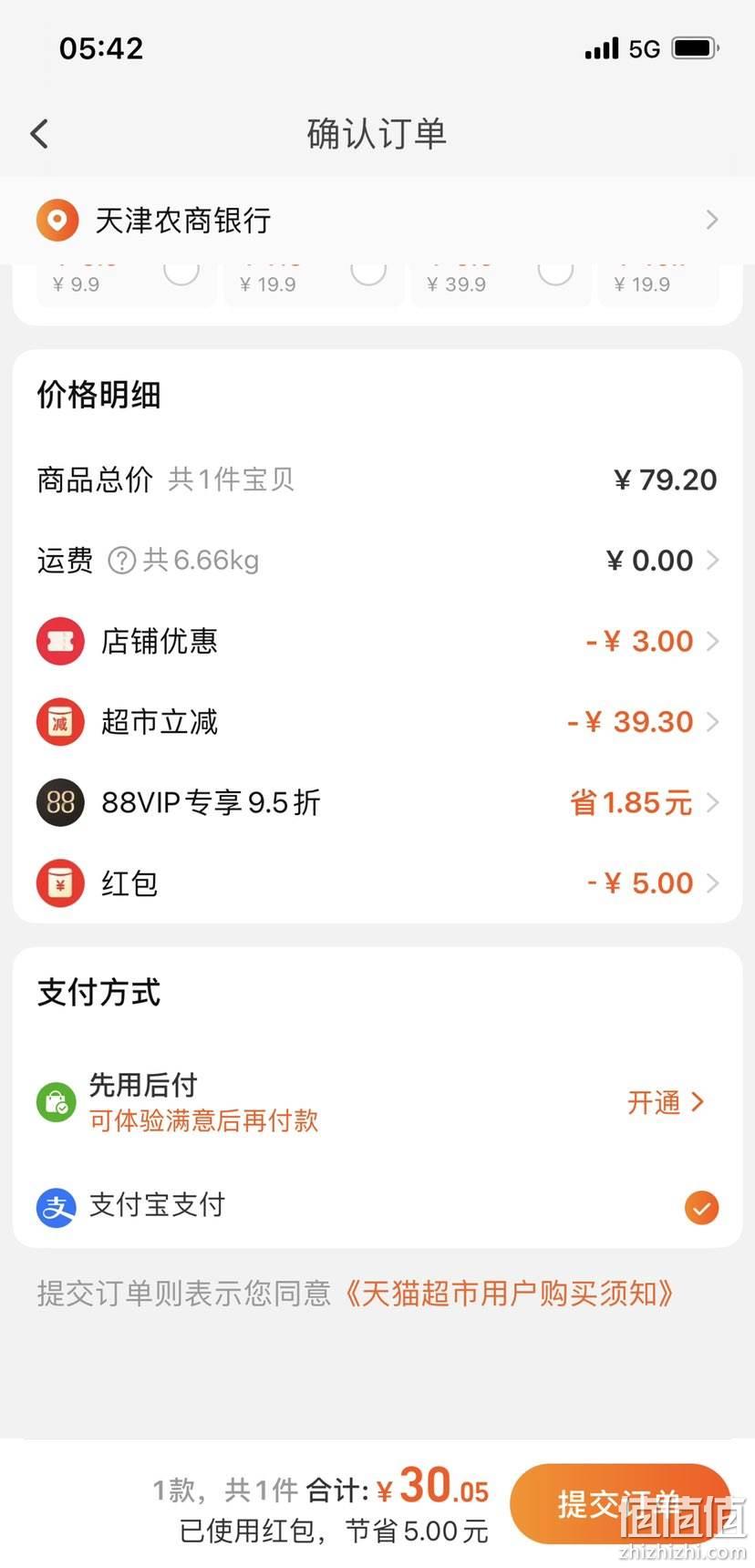View 超市立减 discount breakdown
The image size is (755, 1568).
[x=377, y=722]
